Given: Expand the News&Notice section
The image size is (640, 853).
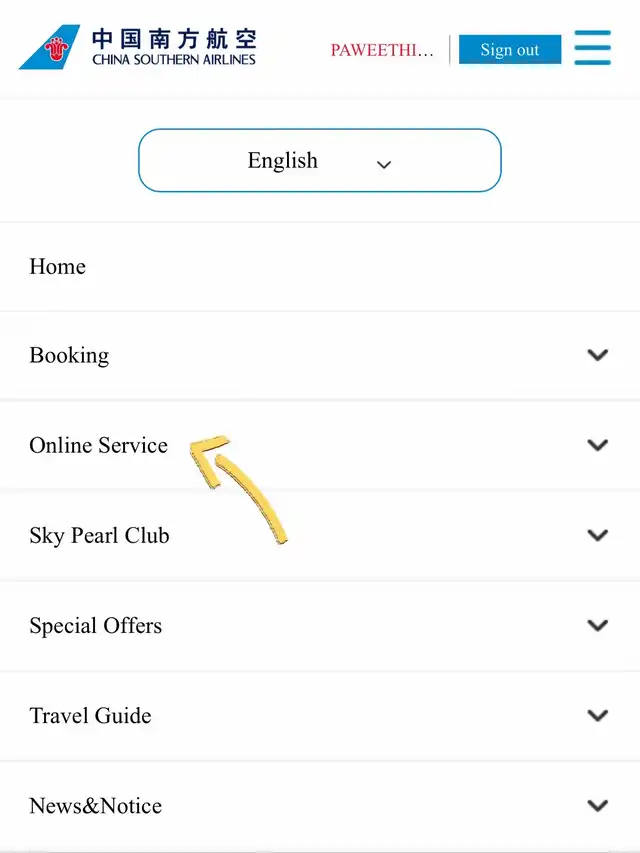Looking at the screenshot, I should click(597, 805).
